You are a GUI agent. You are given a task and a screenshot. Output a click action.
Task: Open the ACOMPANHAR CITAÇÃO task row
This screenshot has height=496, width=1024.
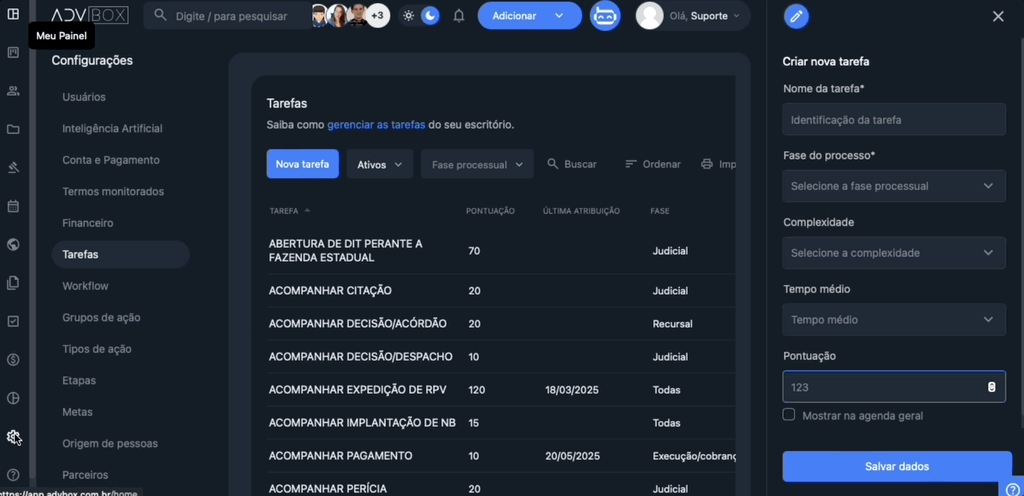click(330, 291)
